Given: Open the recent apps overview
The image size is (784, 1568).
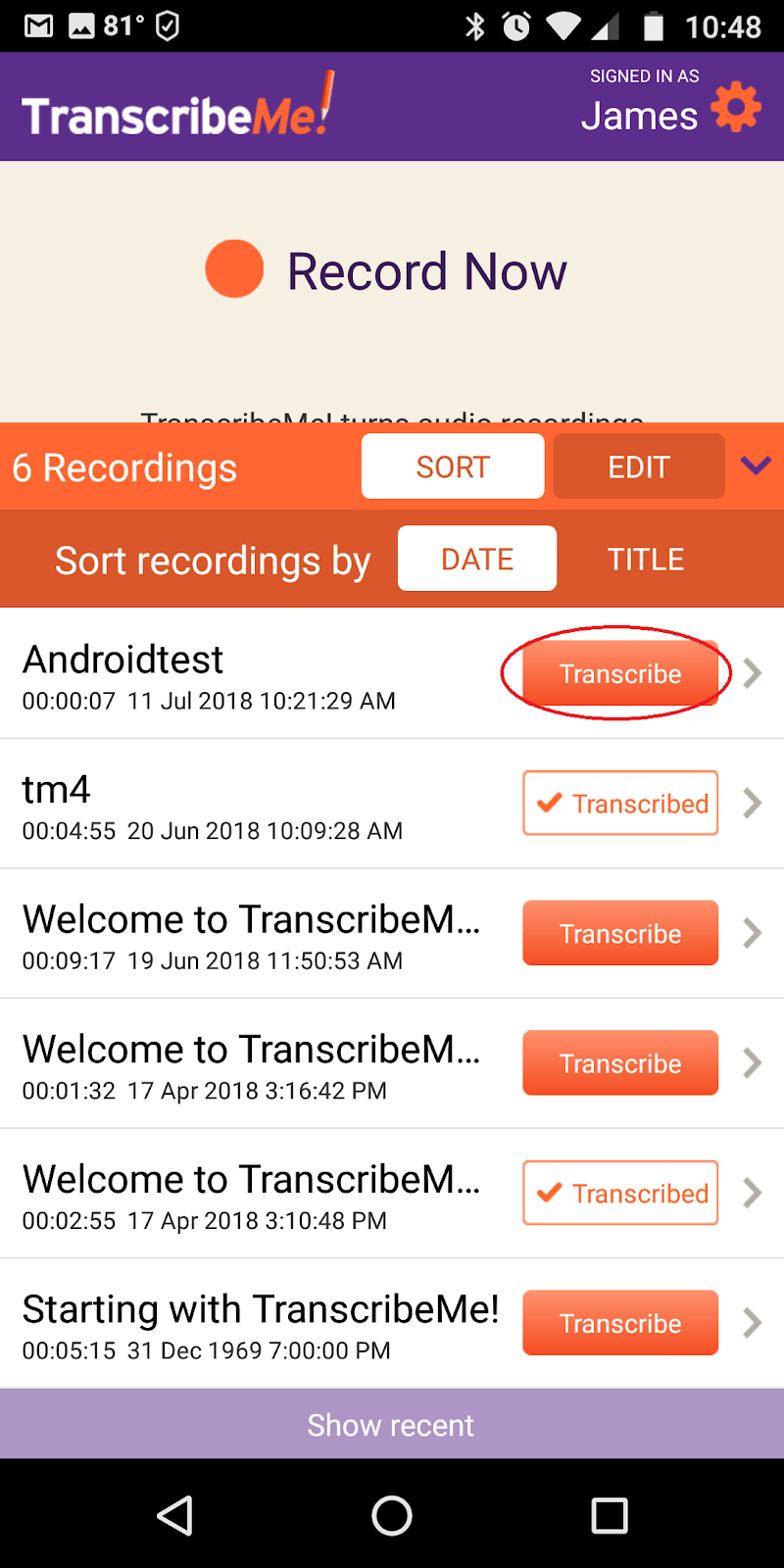Looking at the screenshot, I should (610, 1515).
